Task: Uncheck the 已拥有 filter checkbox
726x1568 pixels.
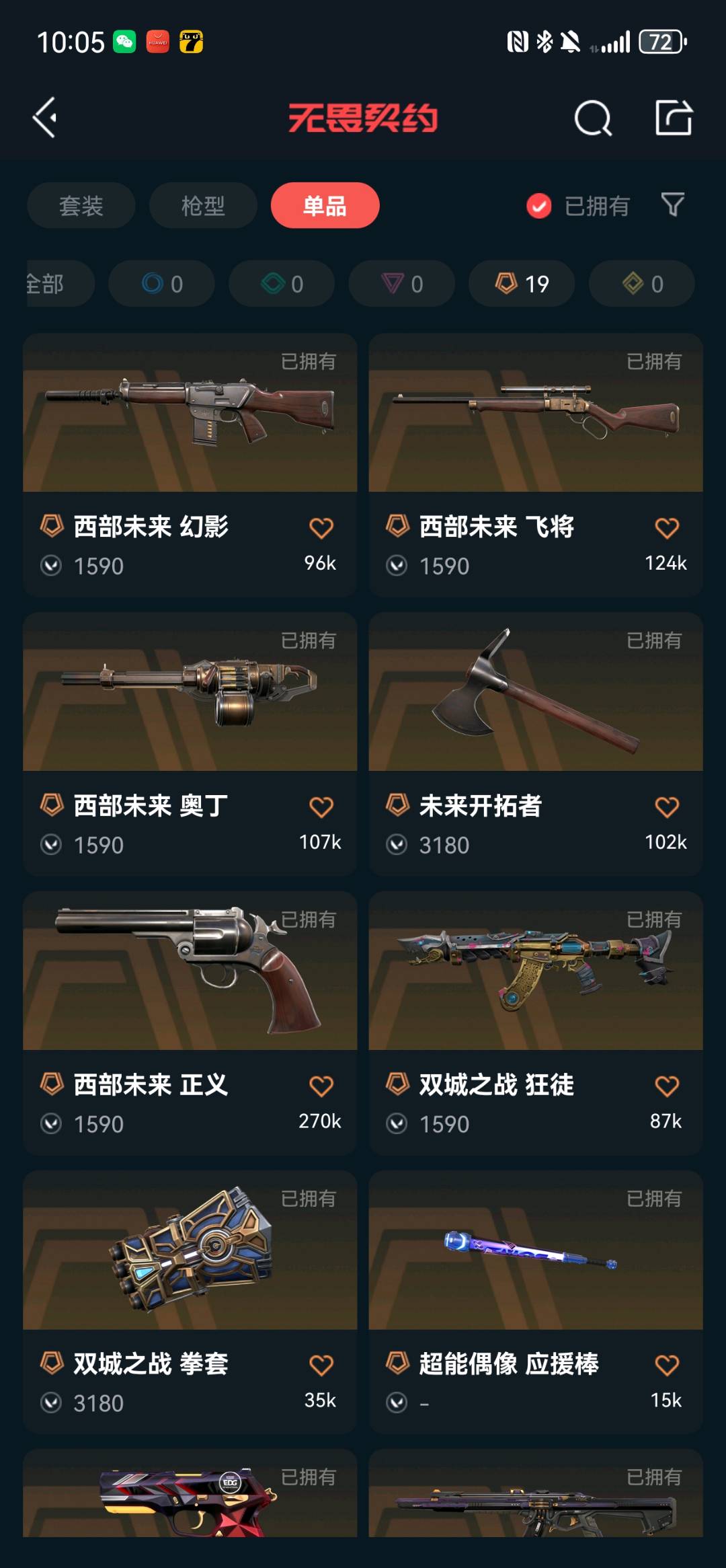Action: (x=539, y=206)
